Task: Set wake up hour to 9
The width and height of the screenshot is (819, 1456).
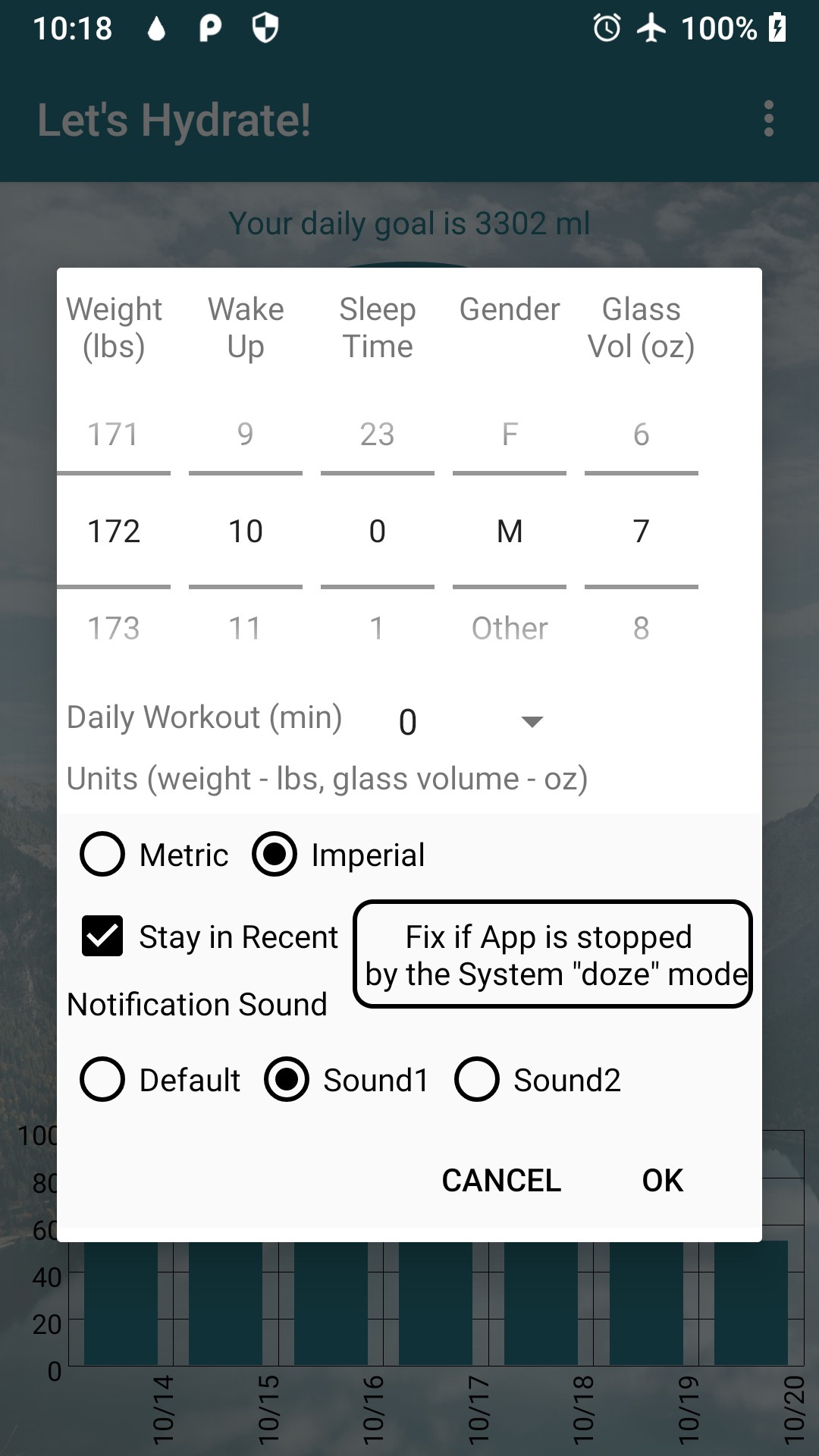Action: click(245, 435)
